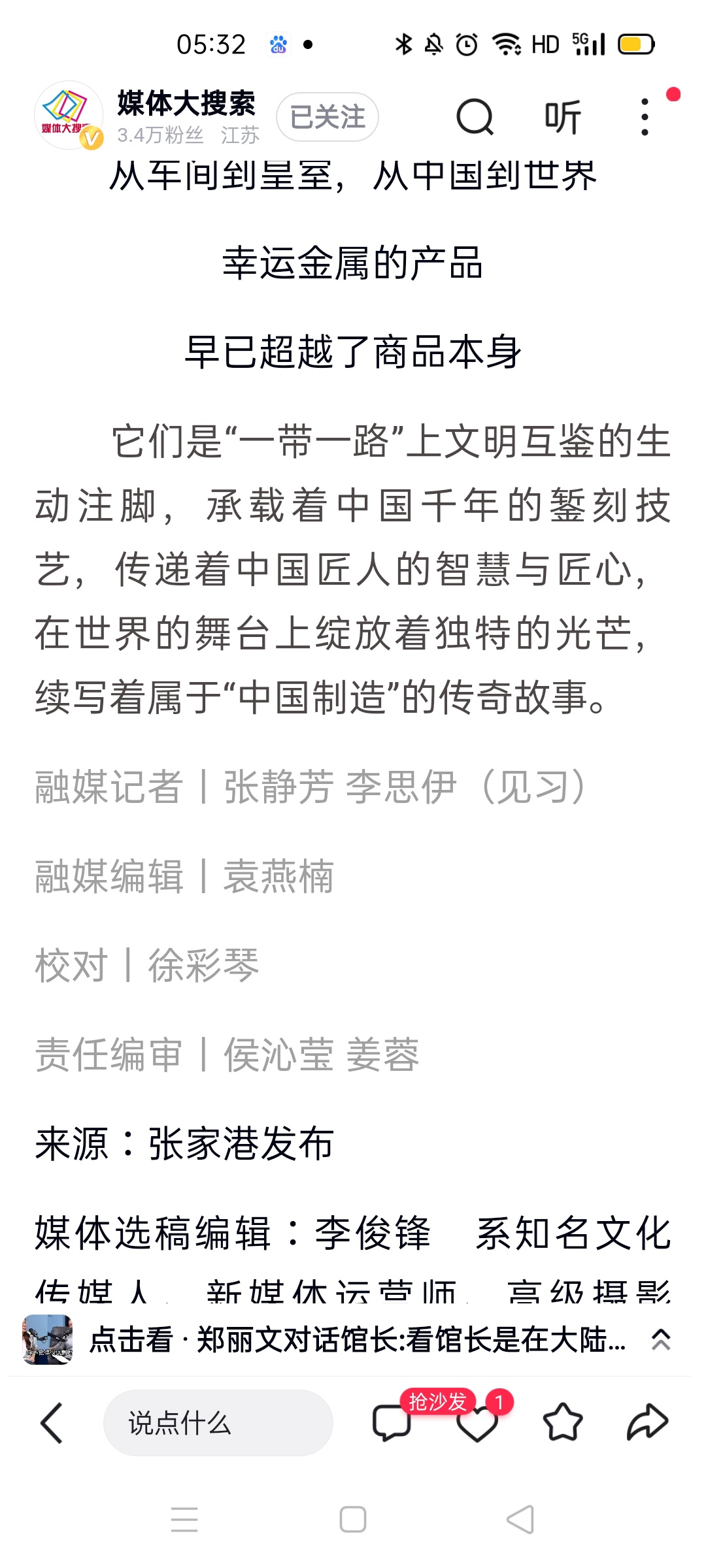The height and width of the screenshot is (1568, 706).
Task: Bookmark the article with the star
Action: pos(563,1422)
